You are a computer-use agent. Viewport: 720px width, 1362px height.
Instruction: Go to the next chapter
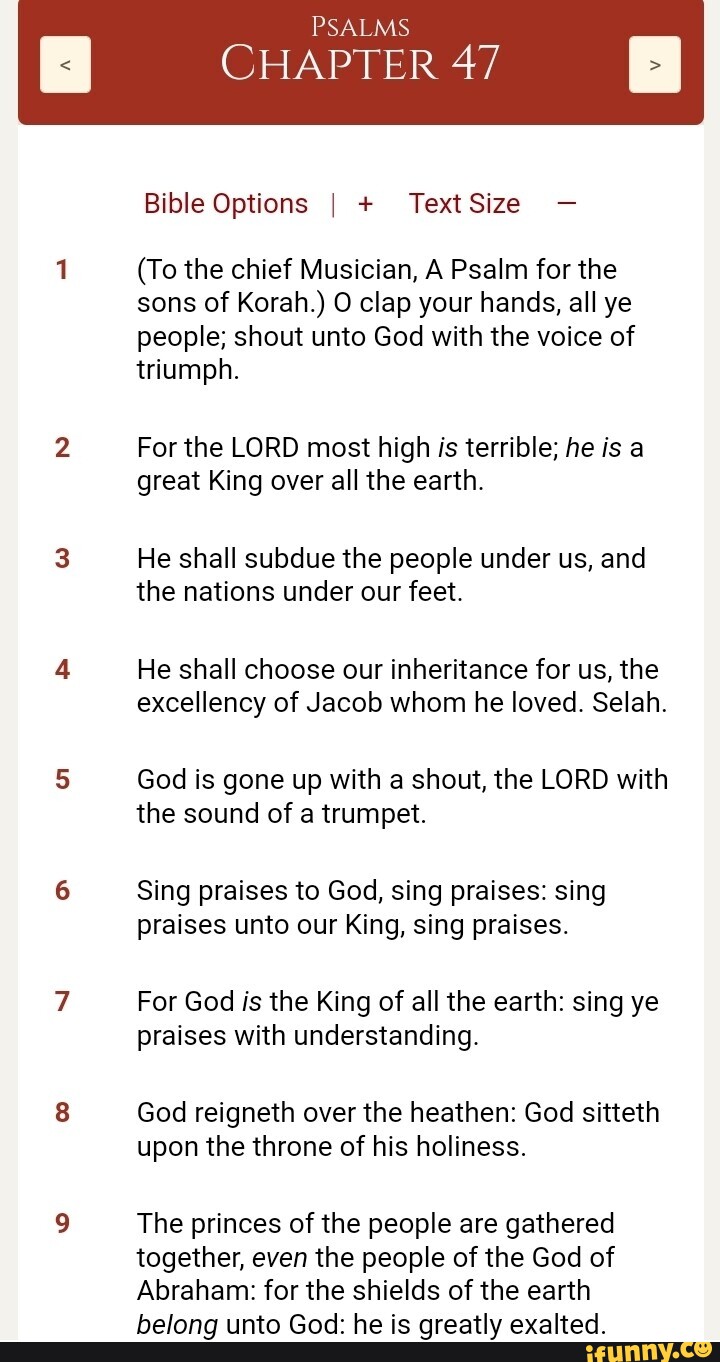pyautogui.click(x=655, y=65)
